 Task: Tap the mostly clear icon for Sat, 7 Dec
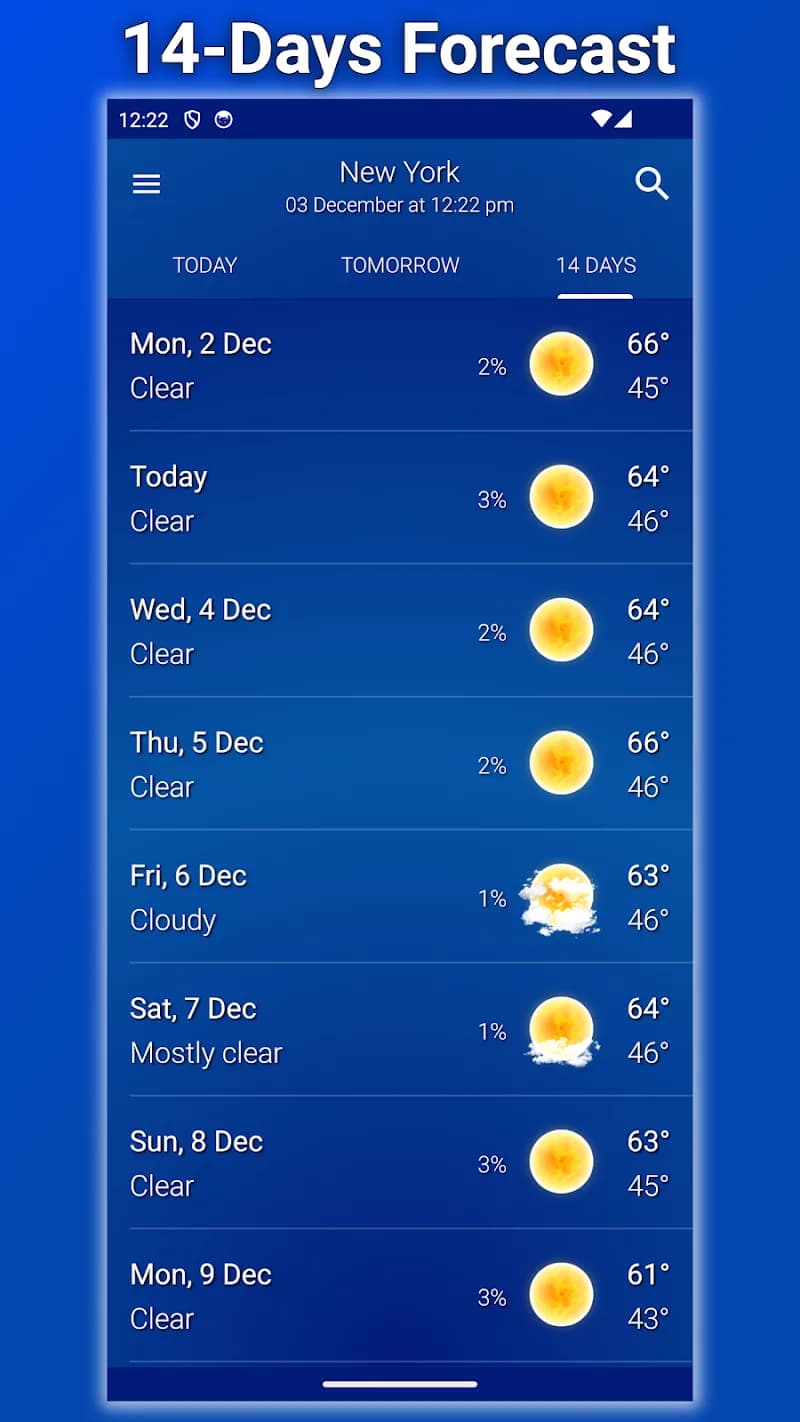[561, 1030]
